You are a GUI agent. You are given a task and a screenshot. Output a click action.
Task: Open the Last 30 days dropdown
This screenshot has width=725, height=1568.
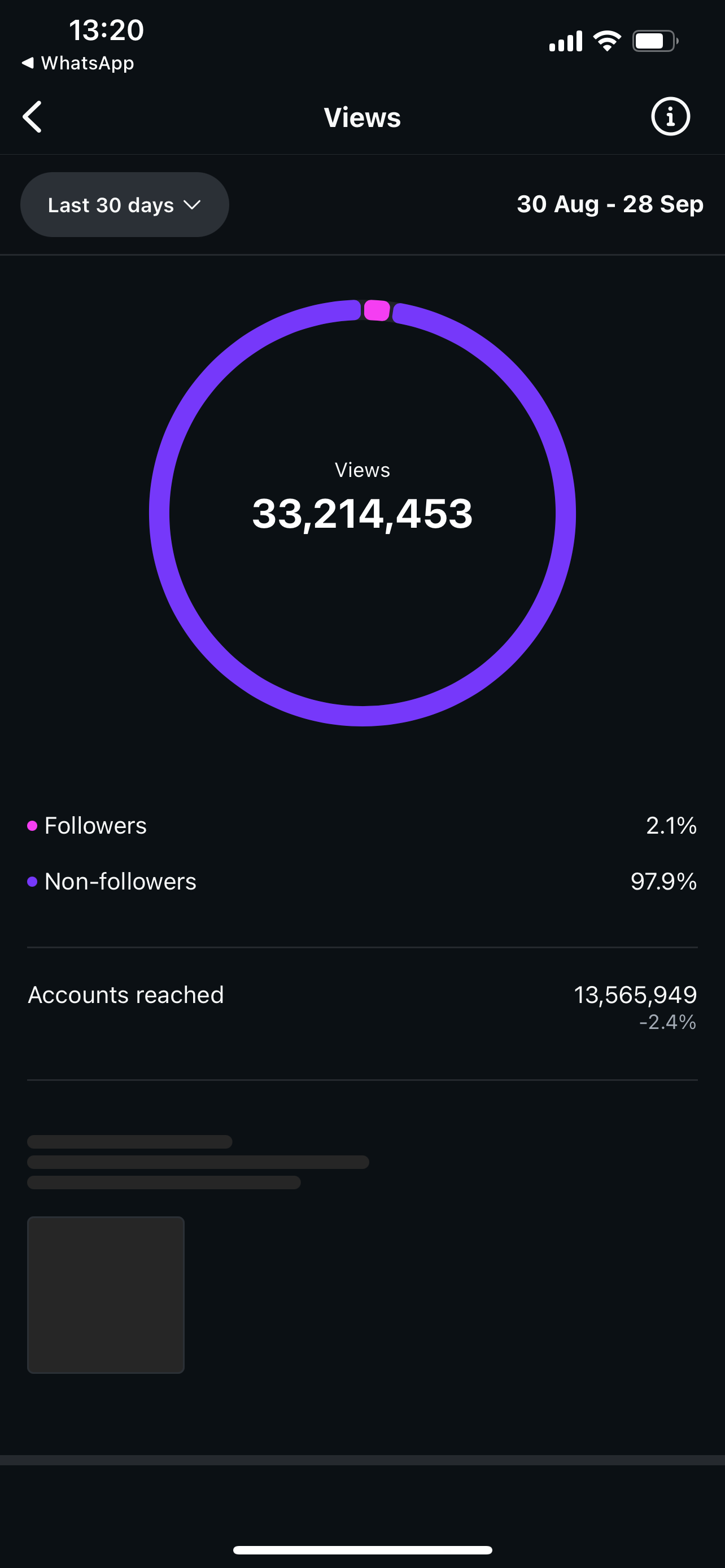125,205
